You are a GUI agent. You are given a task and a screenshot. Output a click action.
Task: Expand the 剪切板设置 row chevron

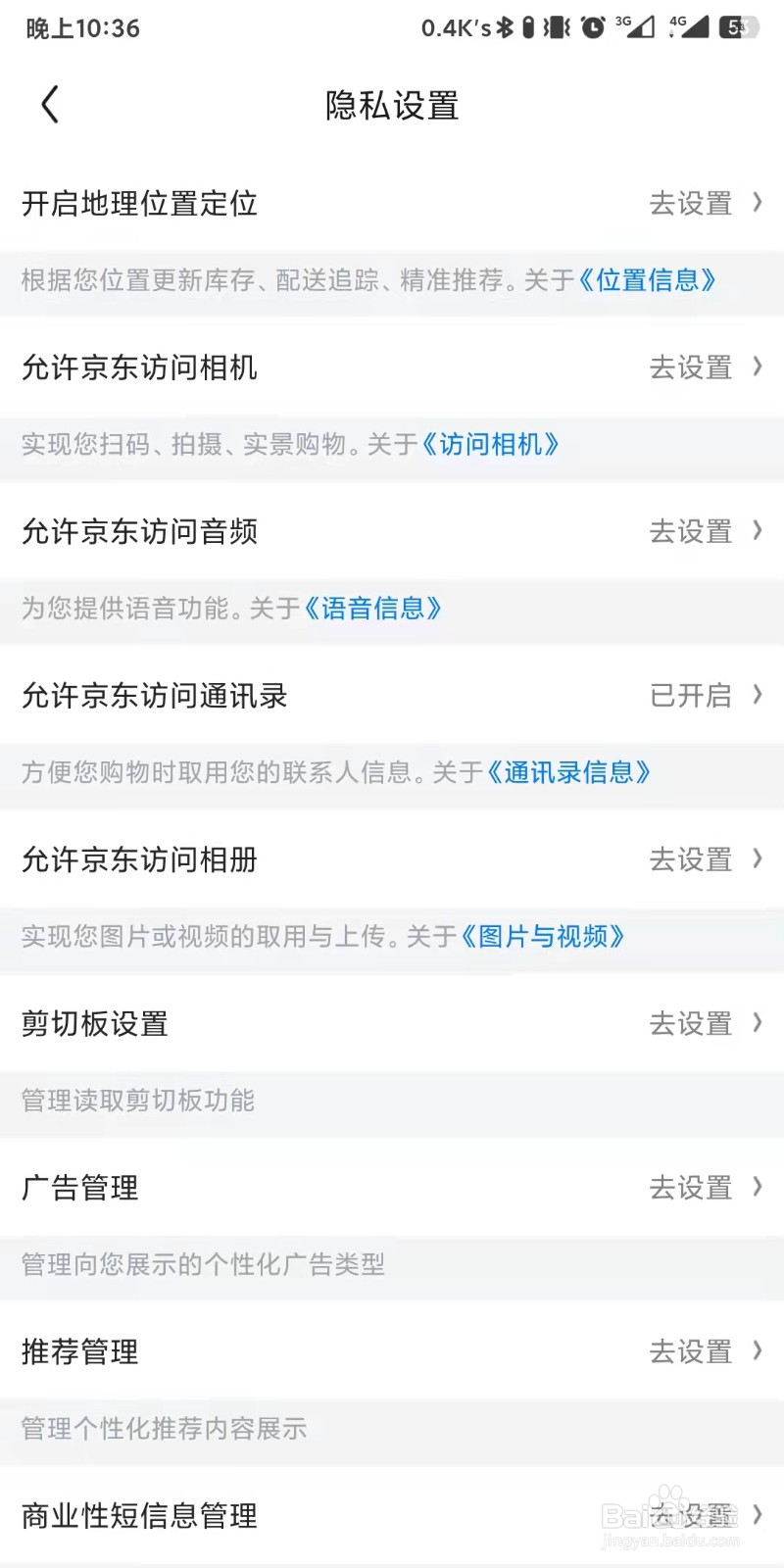[759, 1023]
